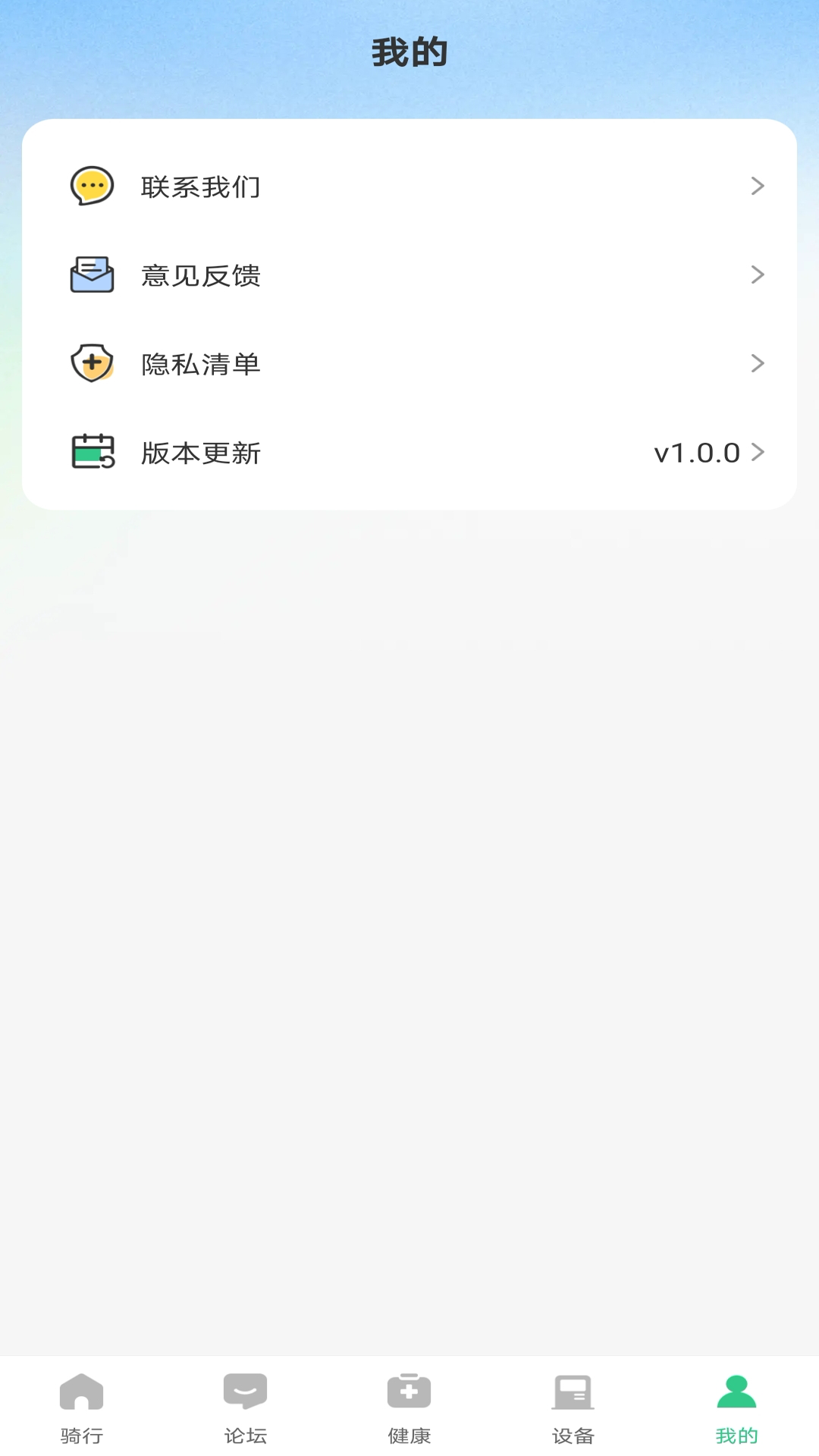The width and height of the screenshot is (819, 1456).
Task: Select the 健康 health tab
Action: click(x=409, y=1407)
